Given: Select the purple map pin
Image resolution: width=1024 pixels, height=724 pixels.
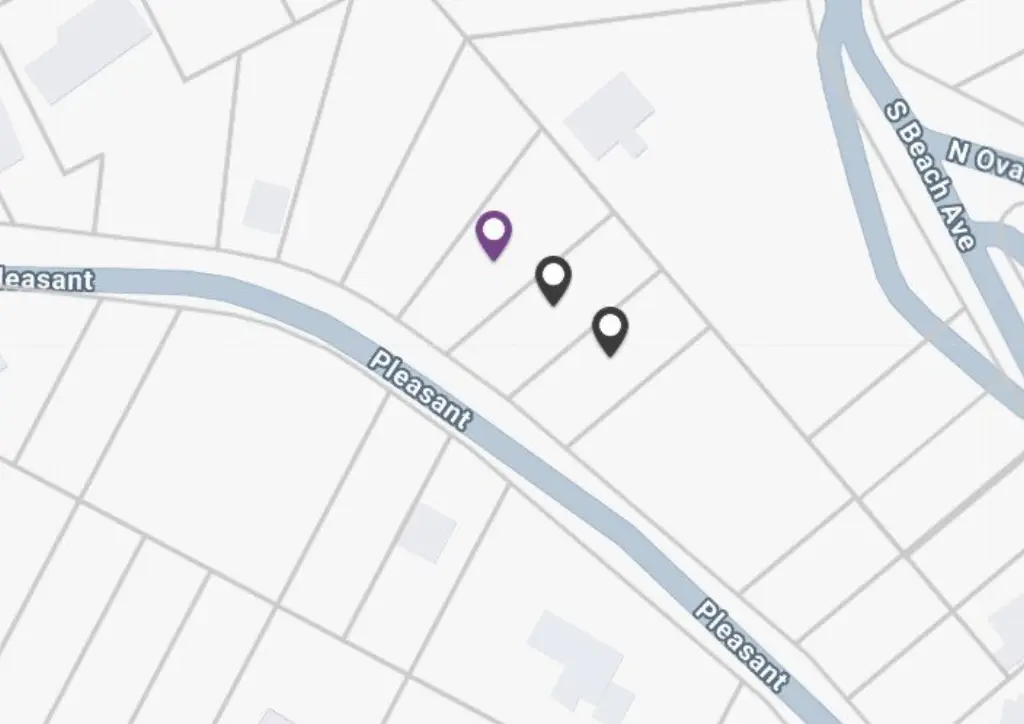Looking at the screenshot, I should point(493,234).
